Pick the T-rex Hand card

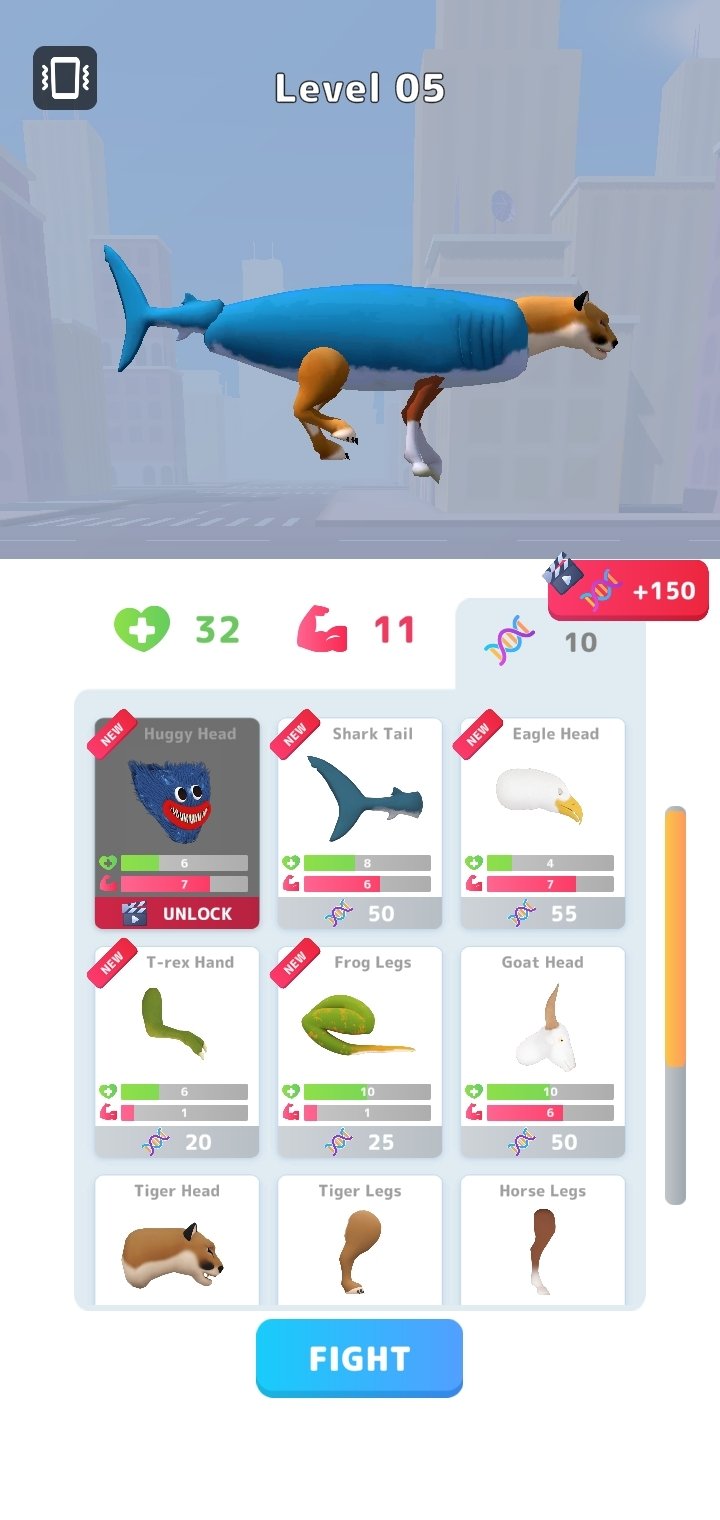(x=177, y=1052)
